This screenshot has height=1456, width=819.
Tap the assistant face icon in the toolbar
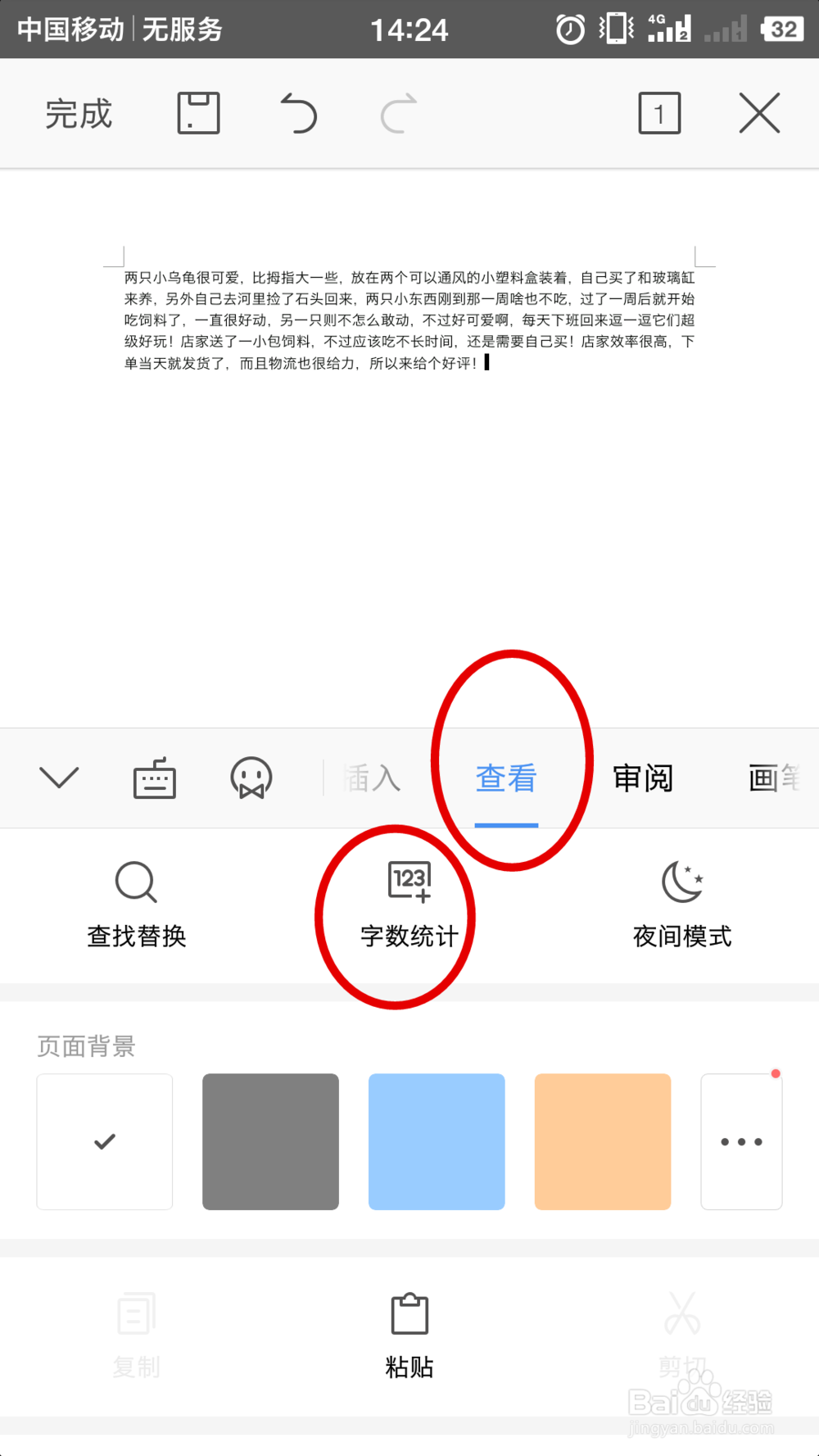pos(251,778)
